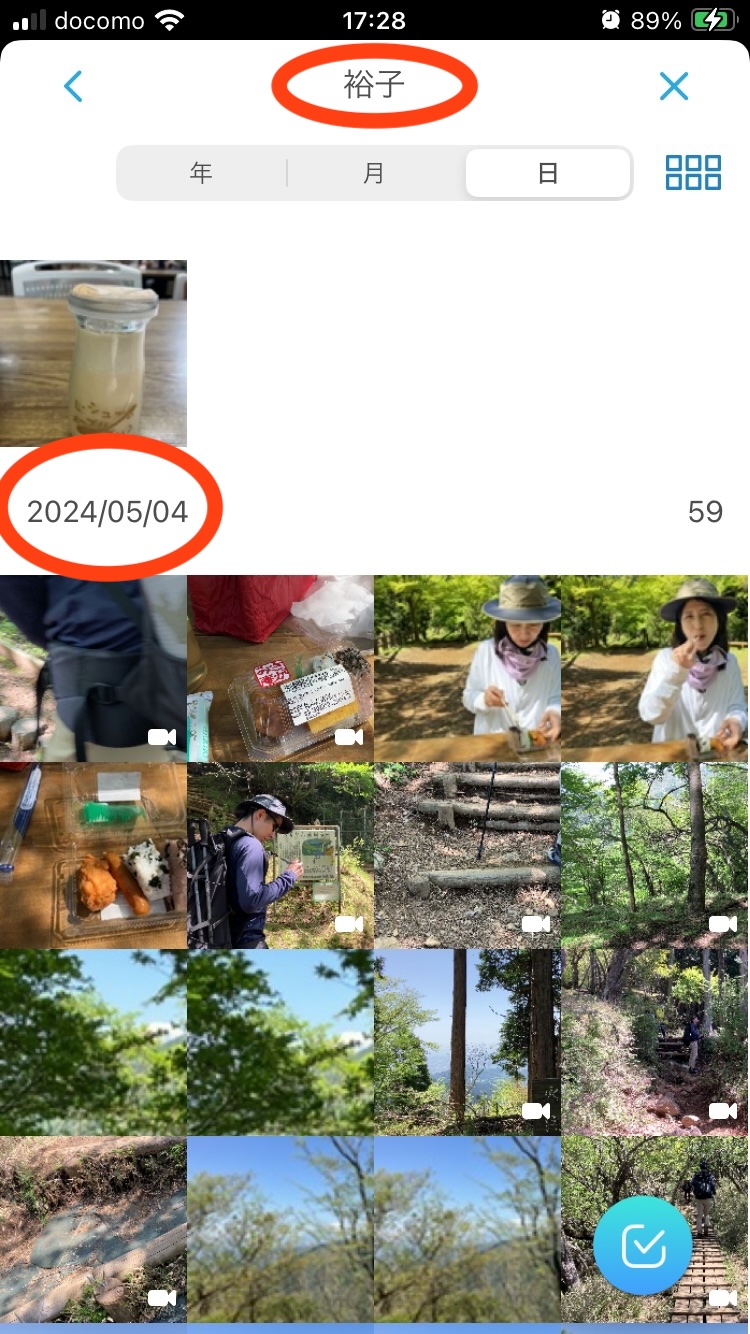Select the 日 (day) view
750x1334 pixels.
click(547, 173)
